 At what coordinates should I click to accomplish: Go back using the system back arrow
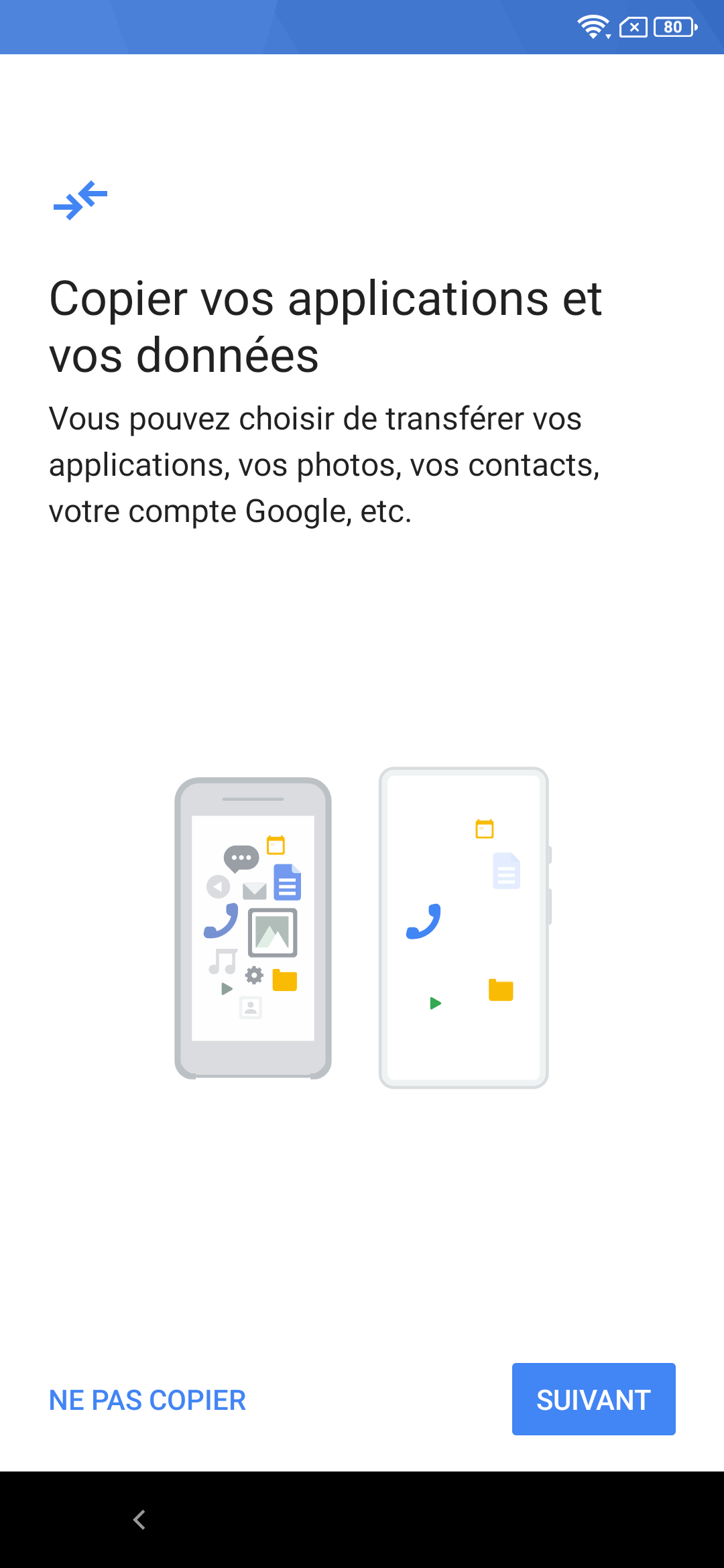point(139,1520)
